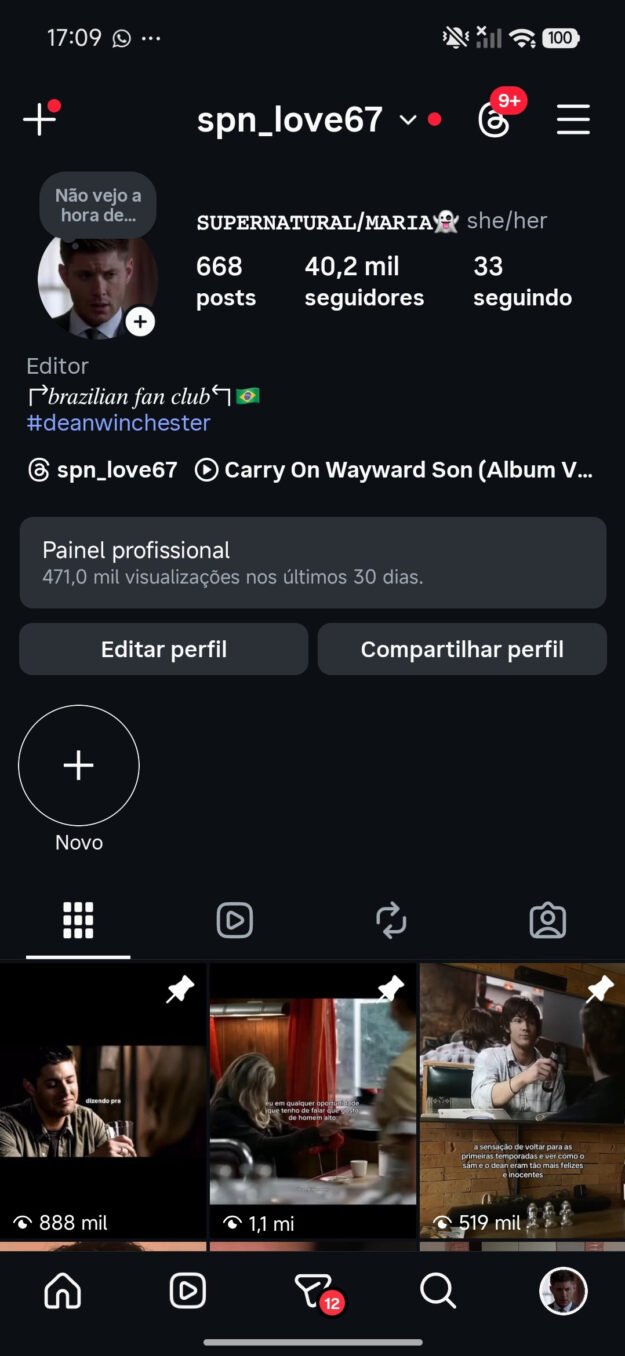The width and height of the screenshot is (625, 1356).
Task: Open search from bottom navigation
Action: pos(437,1292)
